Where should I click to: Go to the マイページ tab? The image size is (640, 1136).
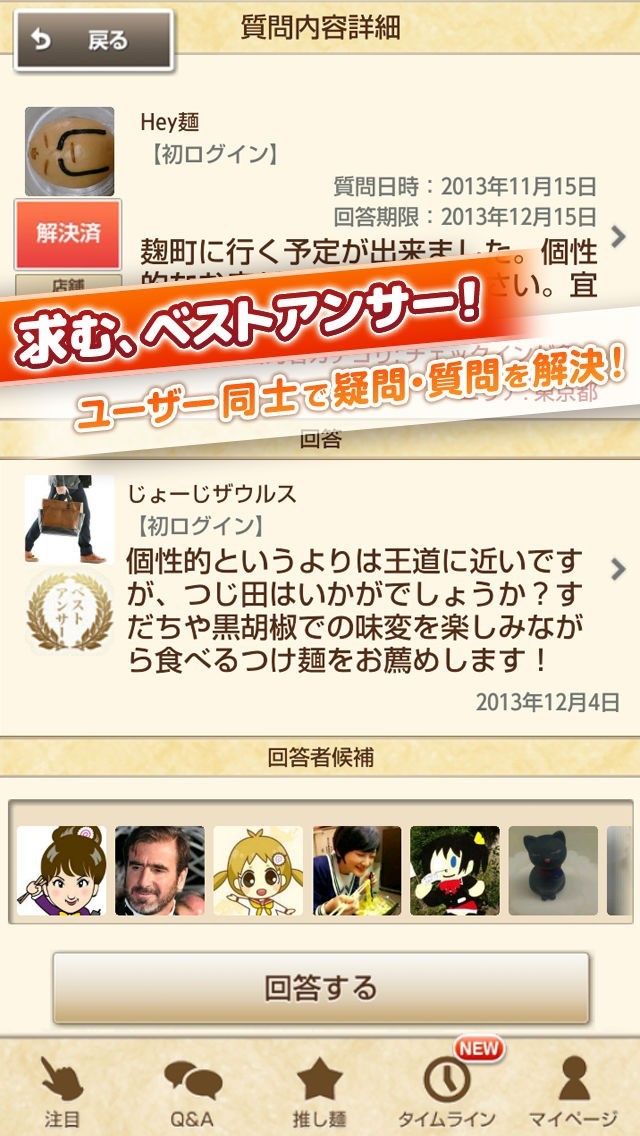coord(574,1091)
